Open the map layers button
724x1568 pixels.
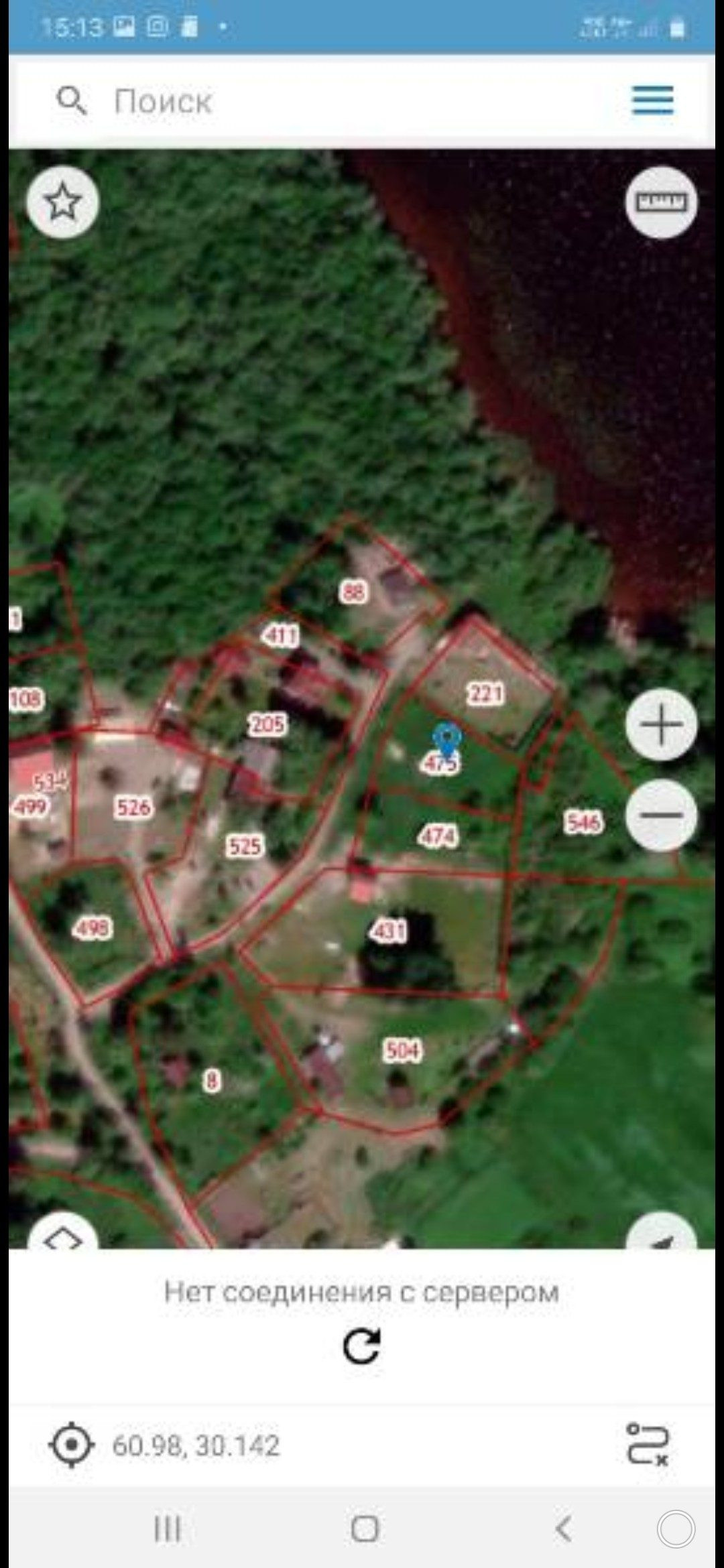tap(62, 1234)
